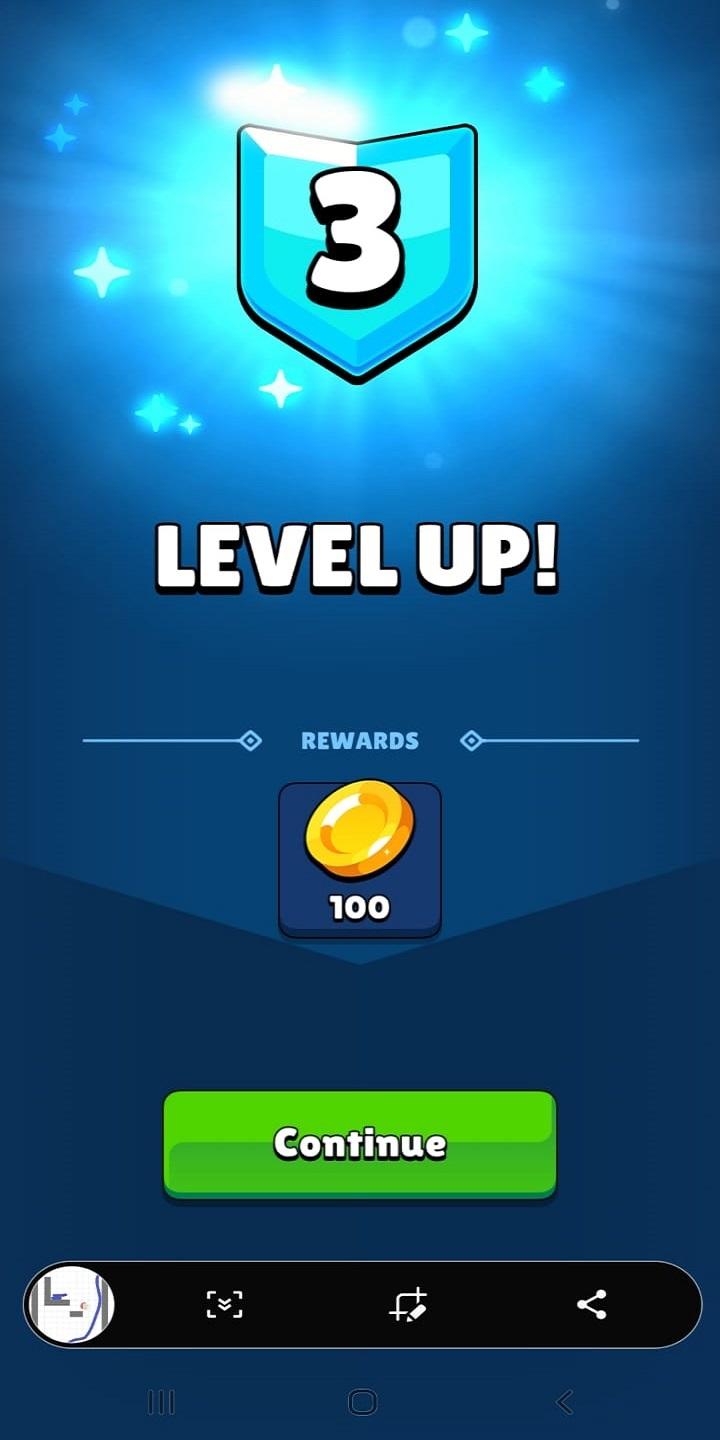Open the screenshot preview thumbnail
This screenshot has height=1440, width=720.
click(x=70, y=1304)
